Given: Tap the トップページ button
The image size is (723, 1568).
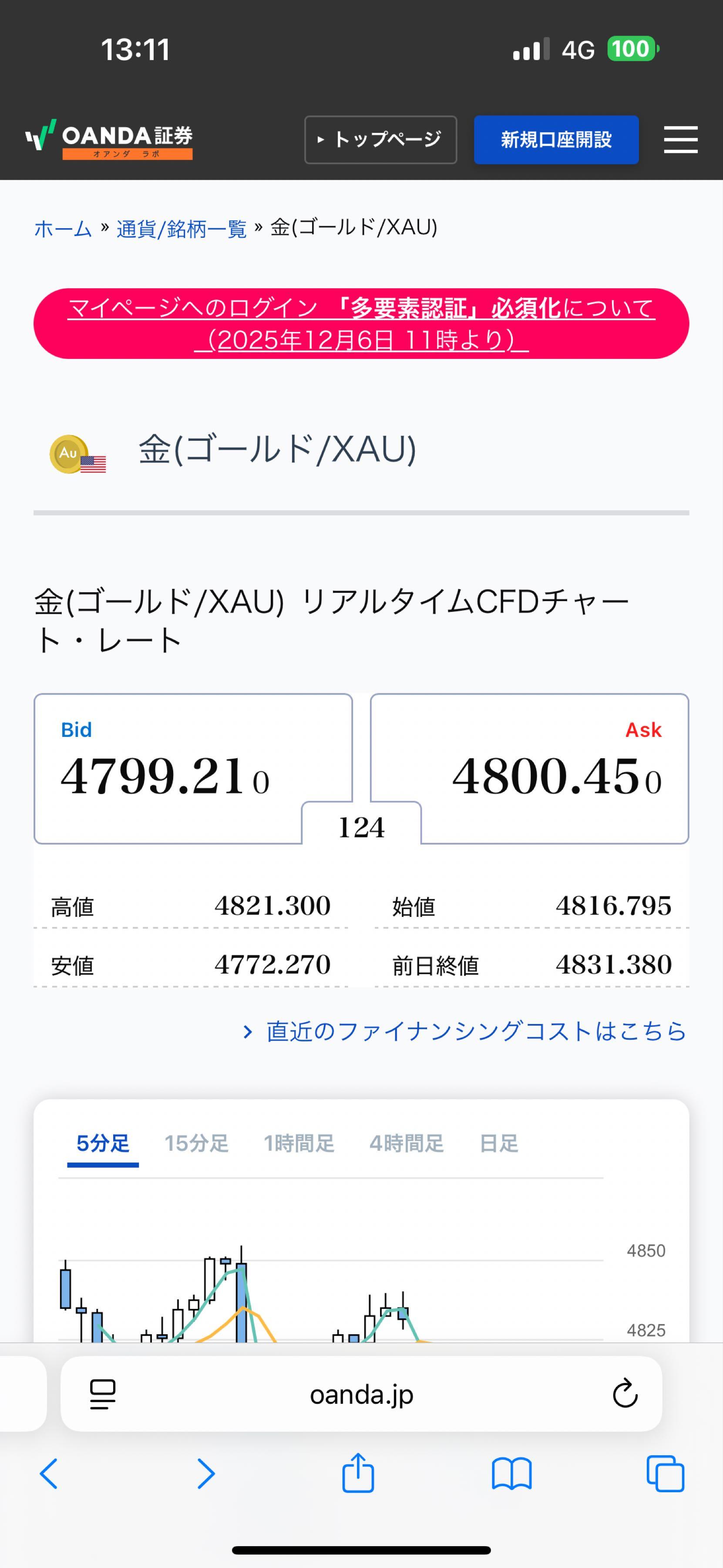Looking at the screenshot, I should click(381, 139).
